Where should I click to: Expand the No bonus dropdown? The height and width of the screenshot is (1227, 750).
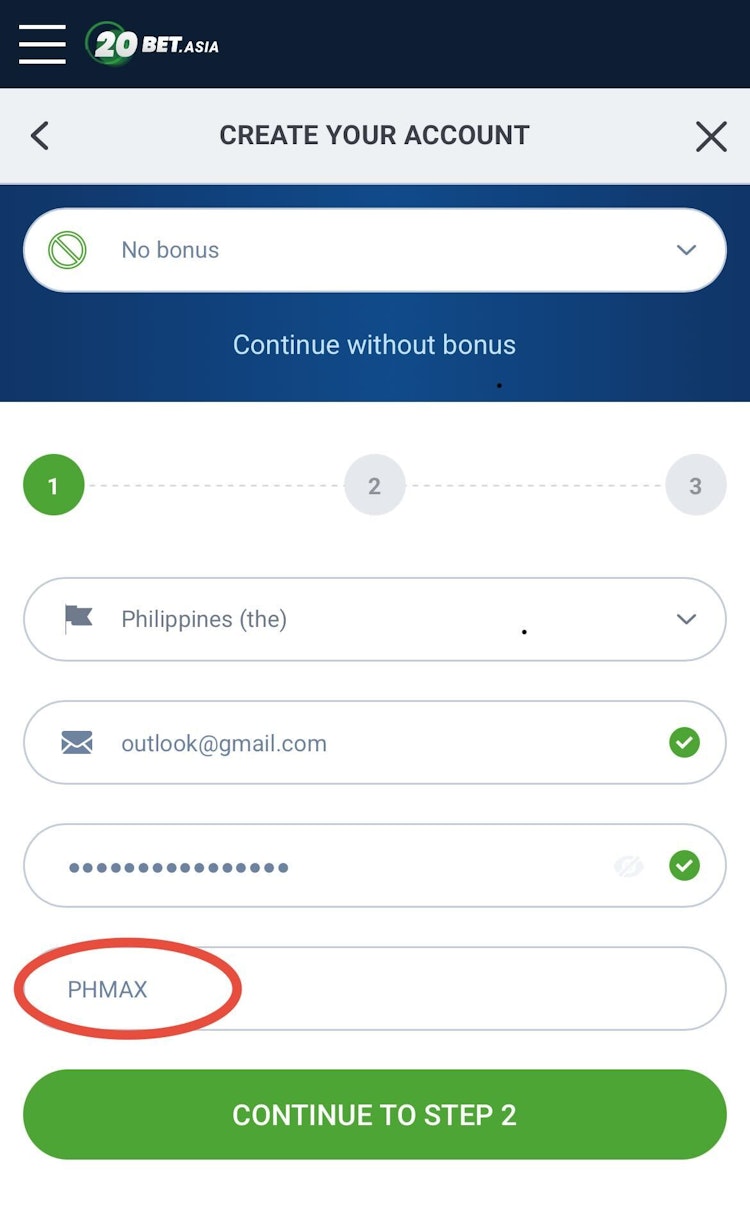[374, 250]
